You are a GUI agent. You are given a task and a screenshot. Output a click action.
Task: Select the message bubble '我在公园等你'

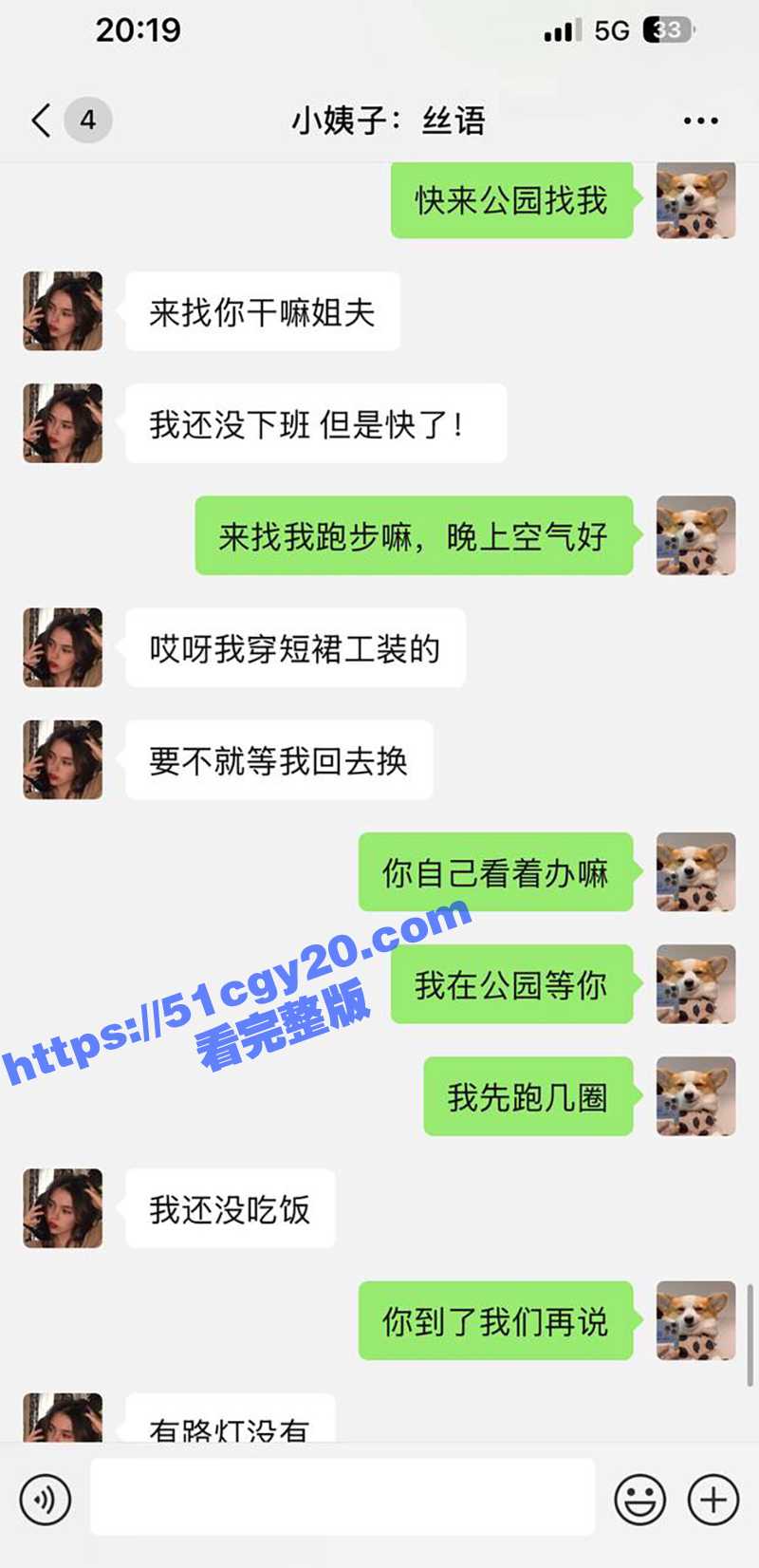click(512, 985)
